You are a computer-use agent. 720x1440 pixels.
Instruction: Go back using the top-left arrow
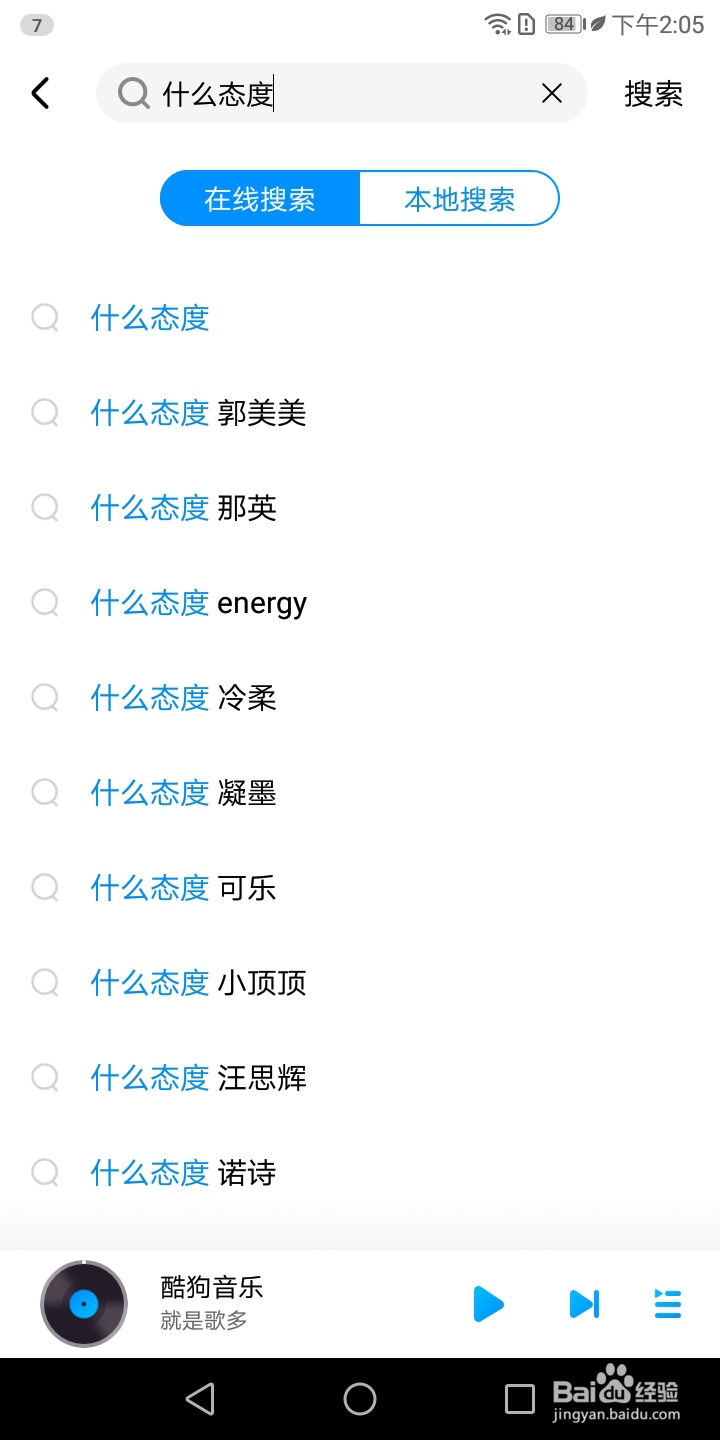point(40,93)
